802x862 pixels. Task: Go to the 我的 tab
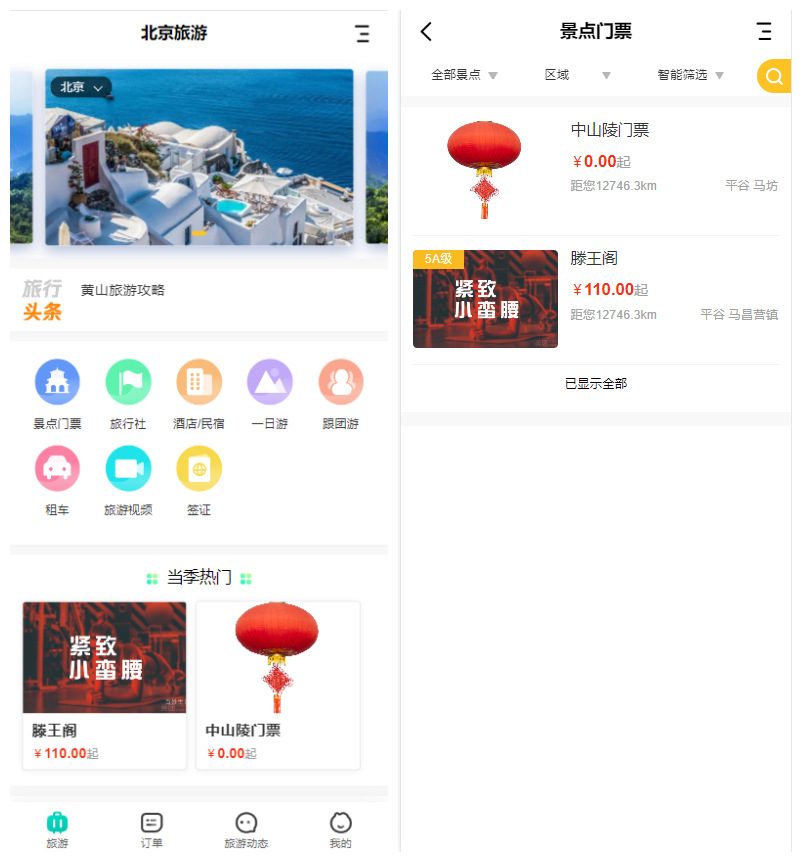[x=341, y=829]
